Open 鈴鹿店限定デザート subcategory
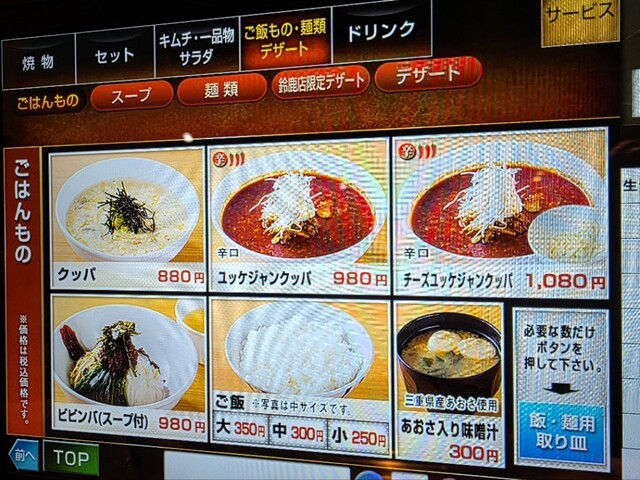This screenshot has height=480, width=640. tap(320, 84)
